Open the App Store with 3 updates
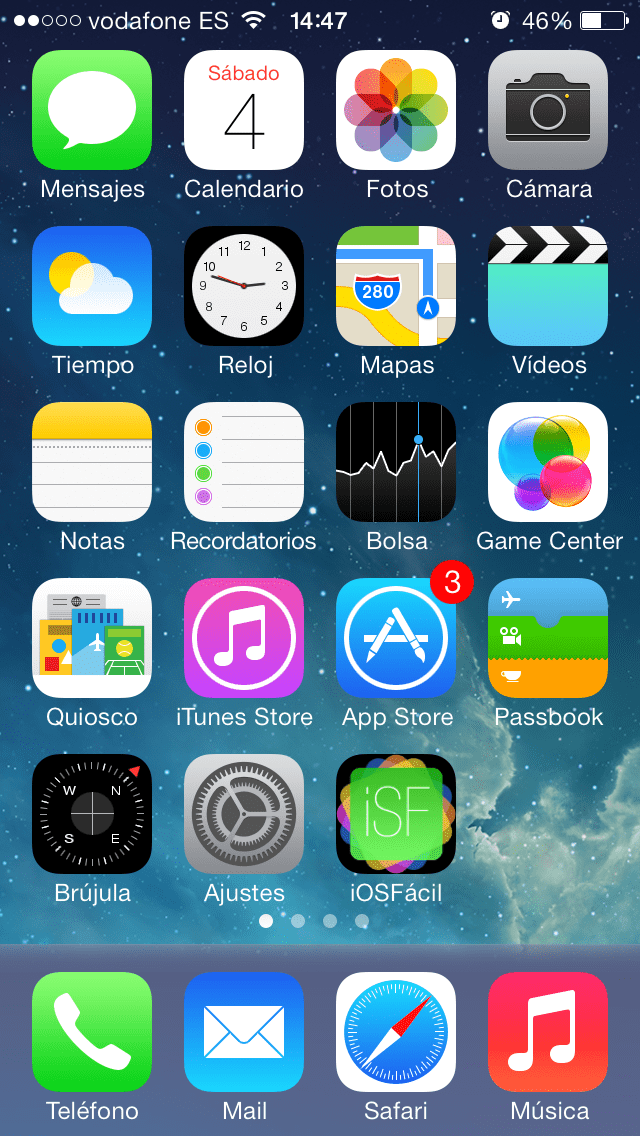 [x=396, y=638]
